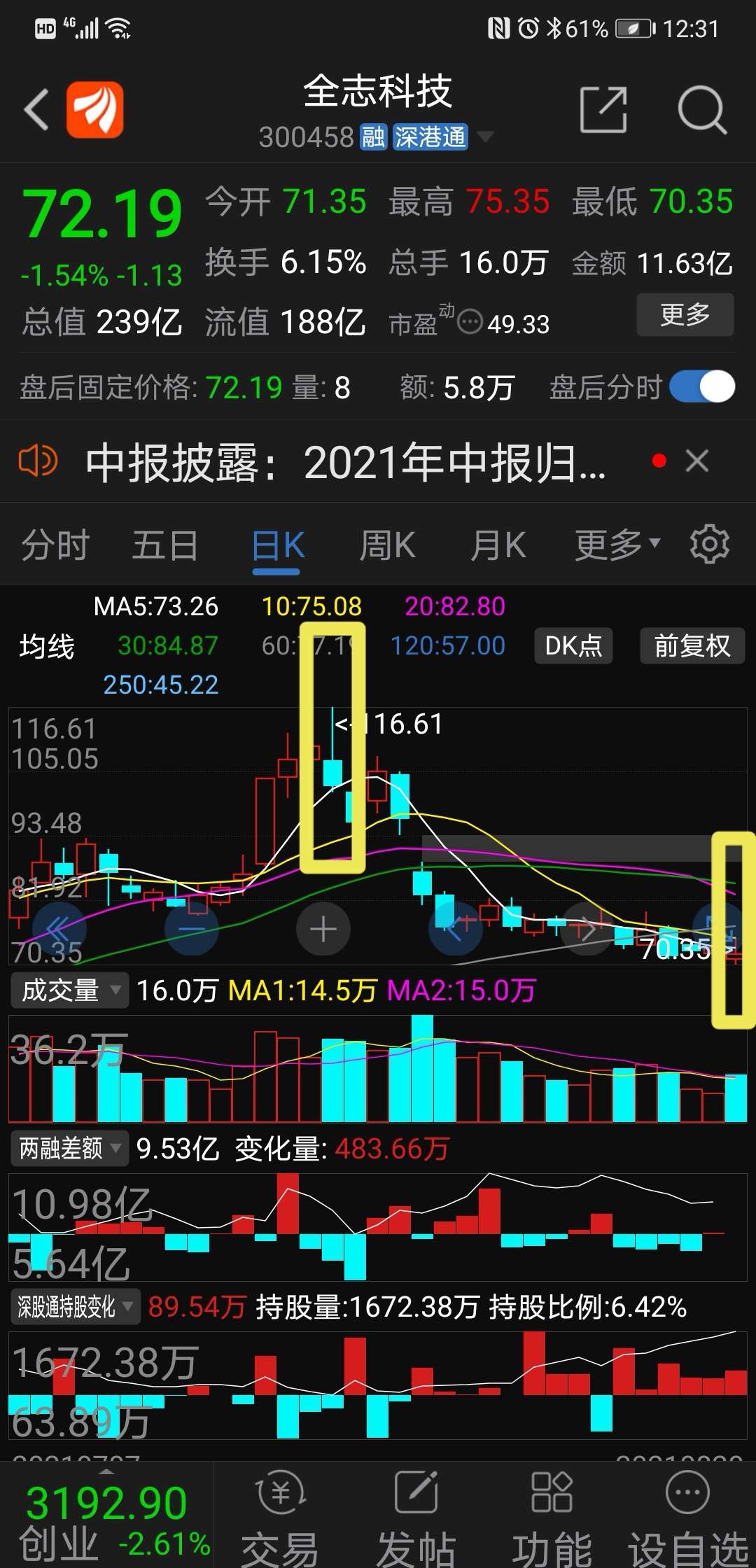Zoom in chart with plus button
756x1568 pixels.
(x=323, y=930)
